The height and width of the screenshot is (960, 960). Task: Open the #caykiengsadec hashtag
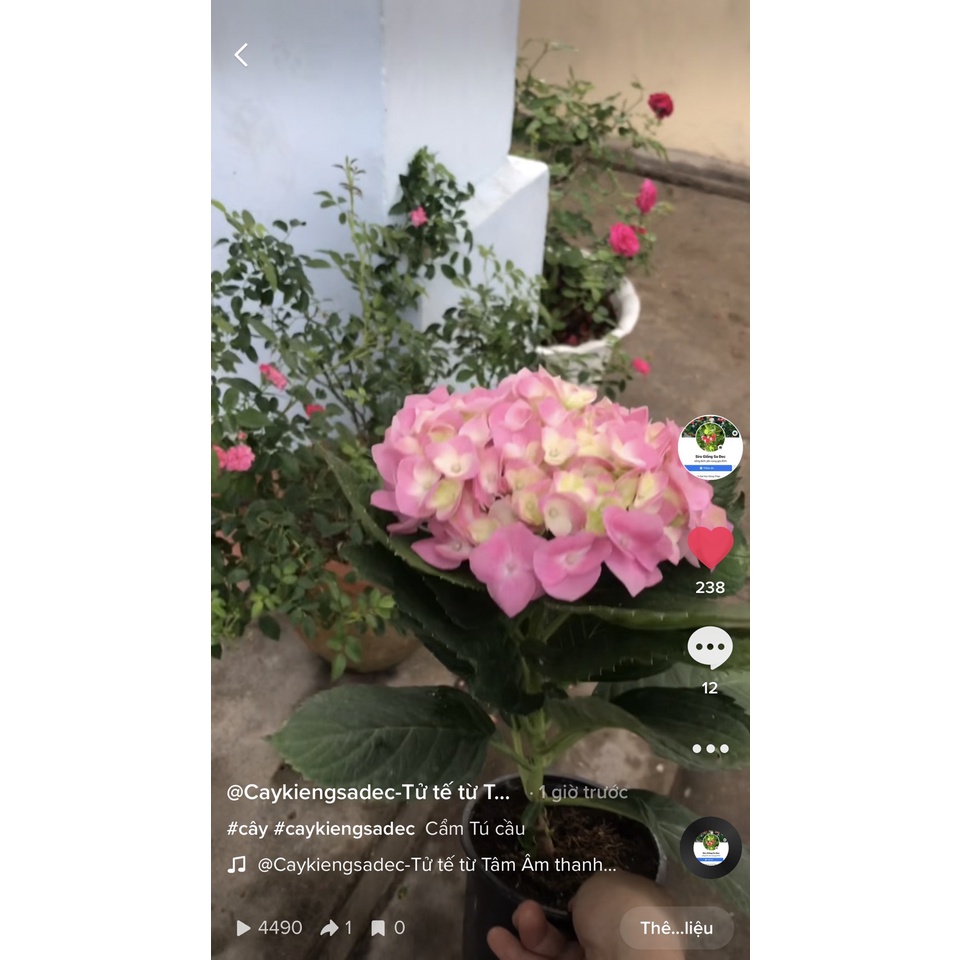coord(344,829)
